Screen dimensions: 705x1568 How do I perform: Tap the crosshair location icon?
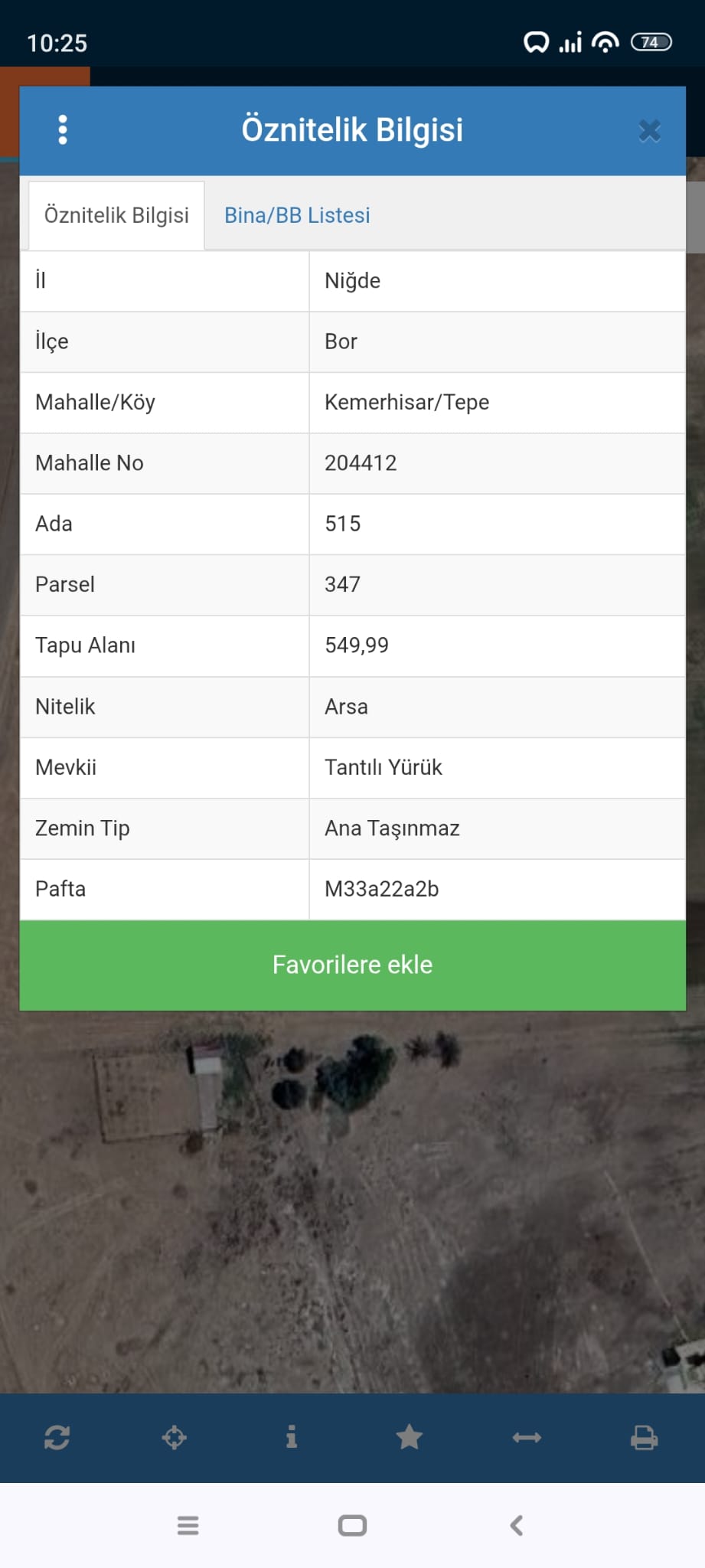coord(175,1437)
